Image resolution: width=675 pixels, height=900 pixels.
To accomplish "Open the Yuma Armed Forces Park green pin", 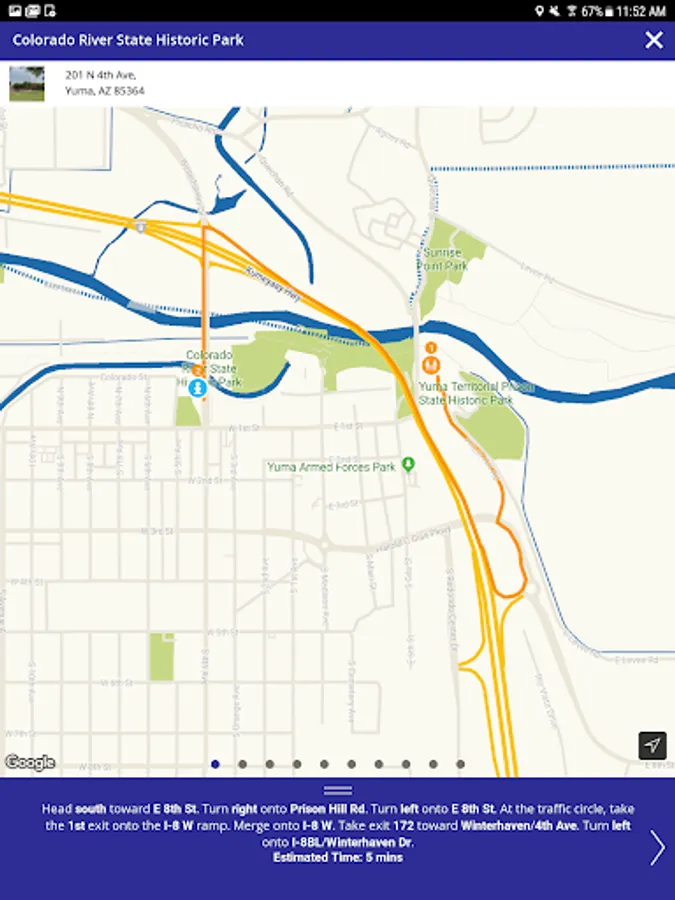I will [408, 465].
